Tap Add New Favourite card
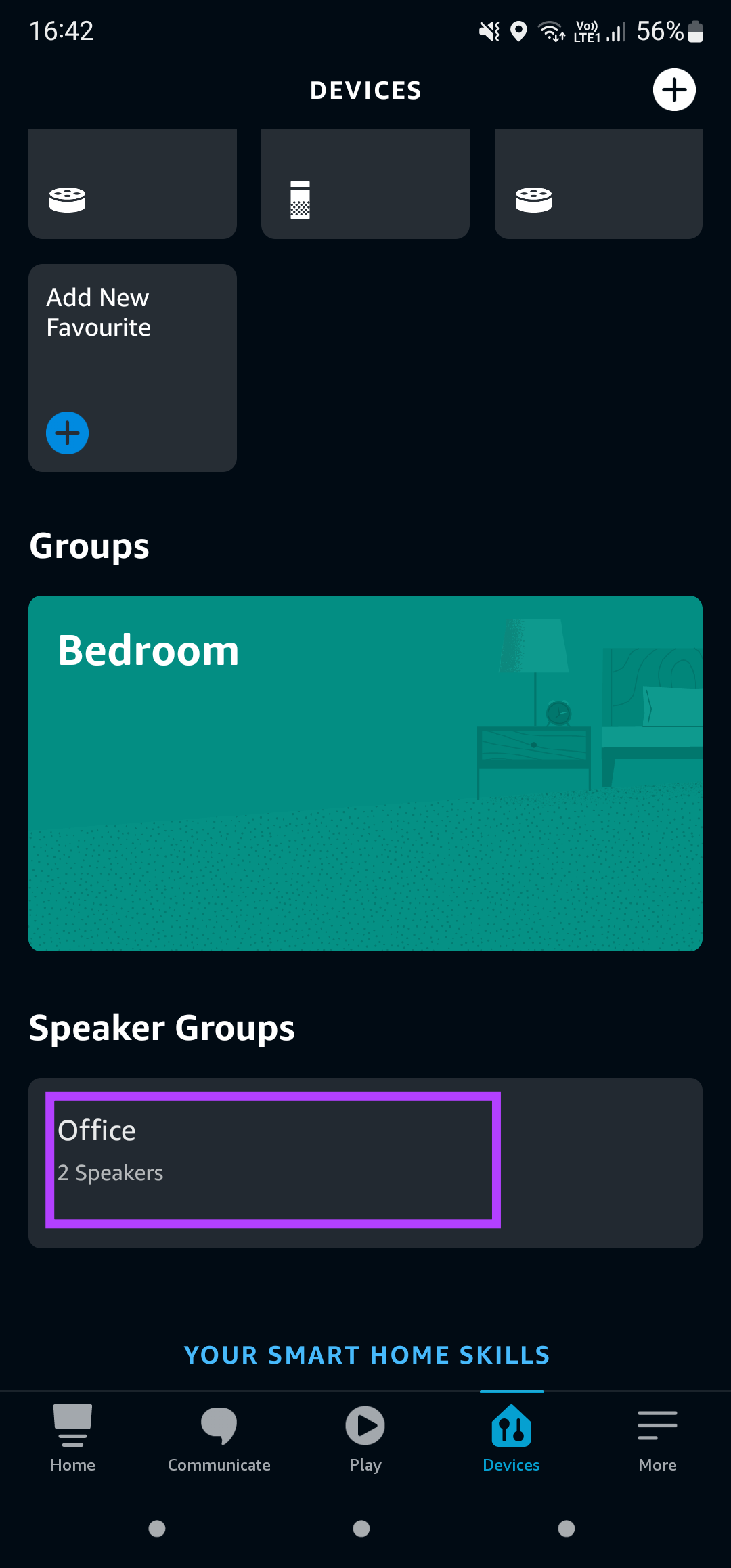The height and width of the screenshot is (1568, 731). coord(133,368)
